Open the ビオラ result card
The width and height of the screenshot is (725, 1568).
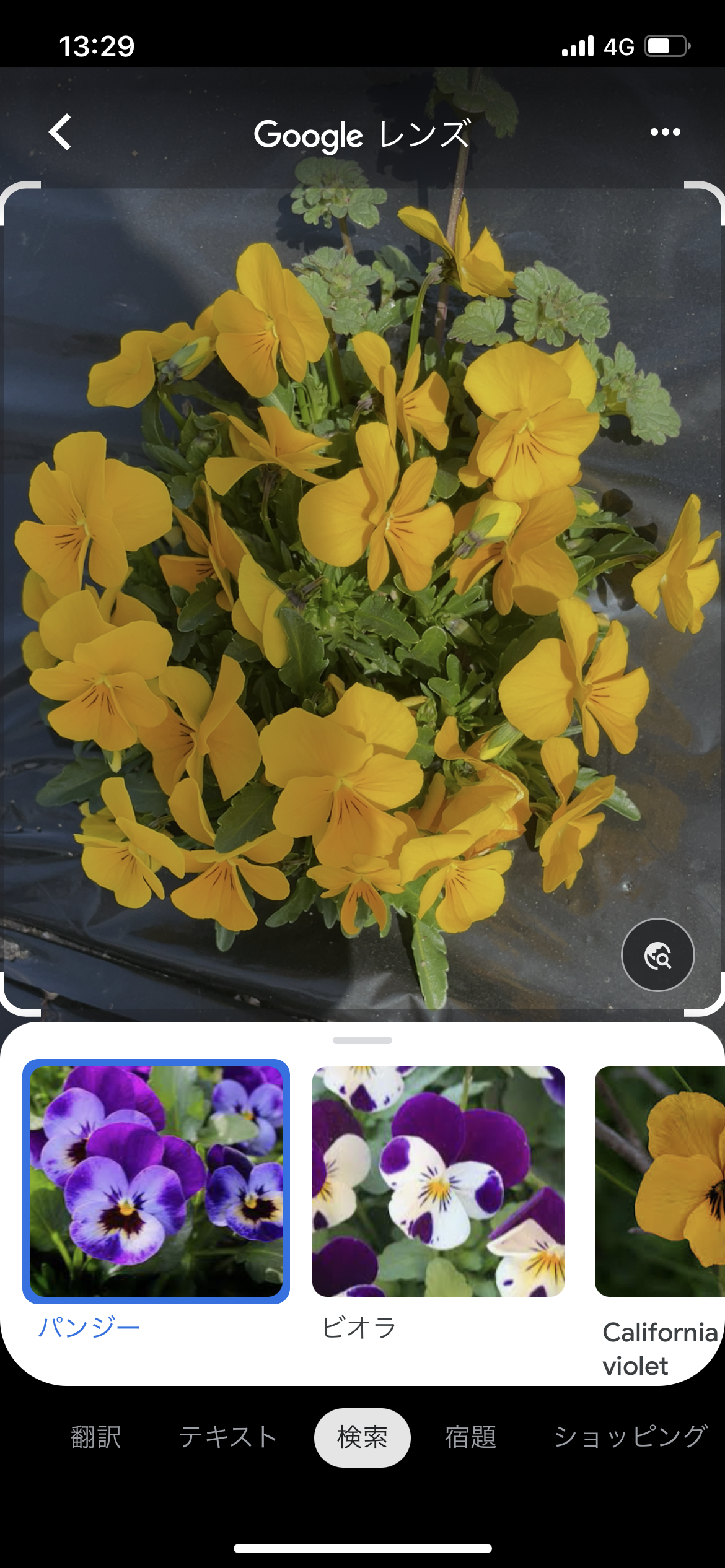(x=438, y=1182)
